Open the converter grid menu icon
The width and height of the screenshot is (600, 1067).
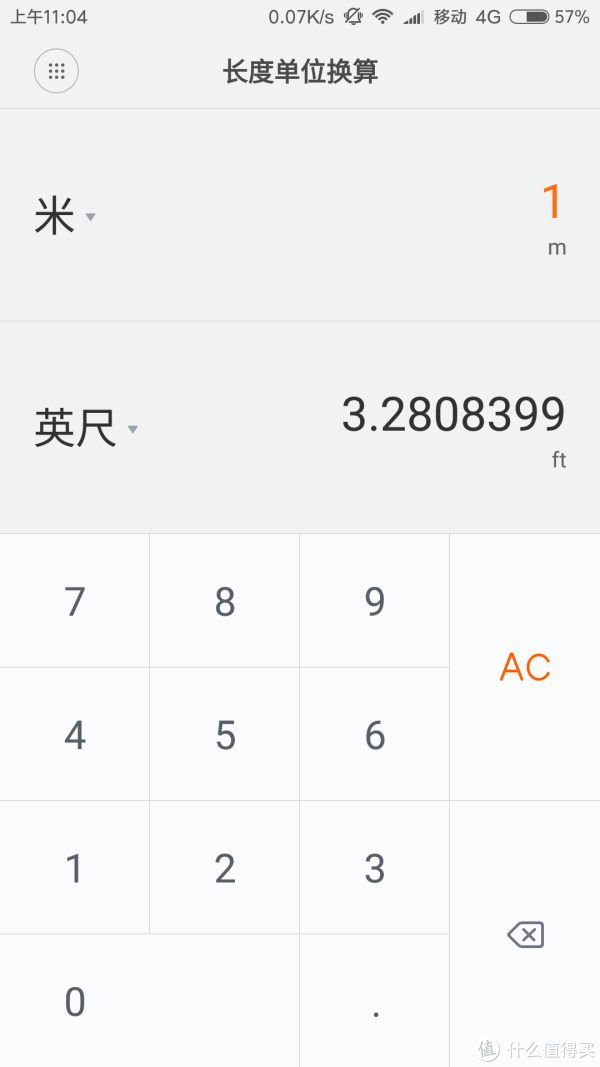point(56,71)
